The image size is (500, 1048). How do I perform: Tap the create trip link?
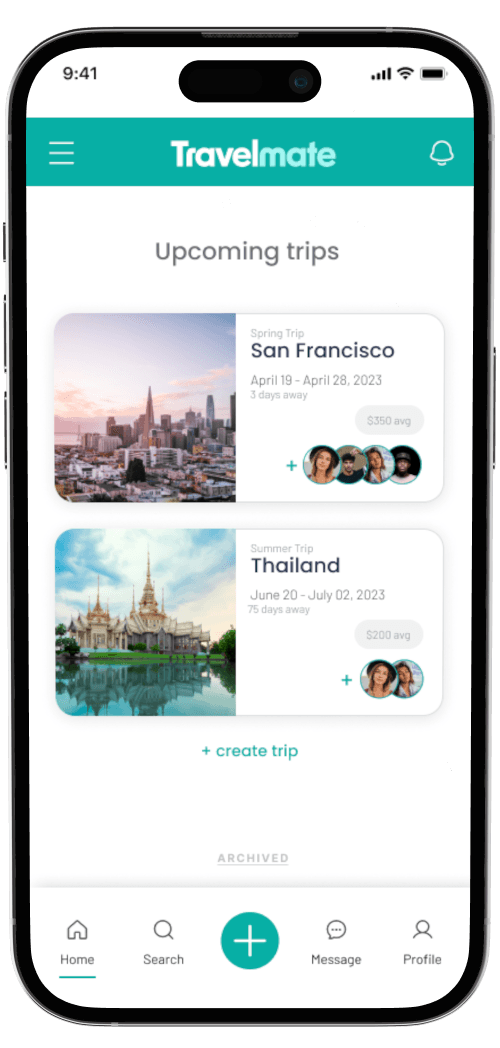point(249,751)
